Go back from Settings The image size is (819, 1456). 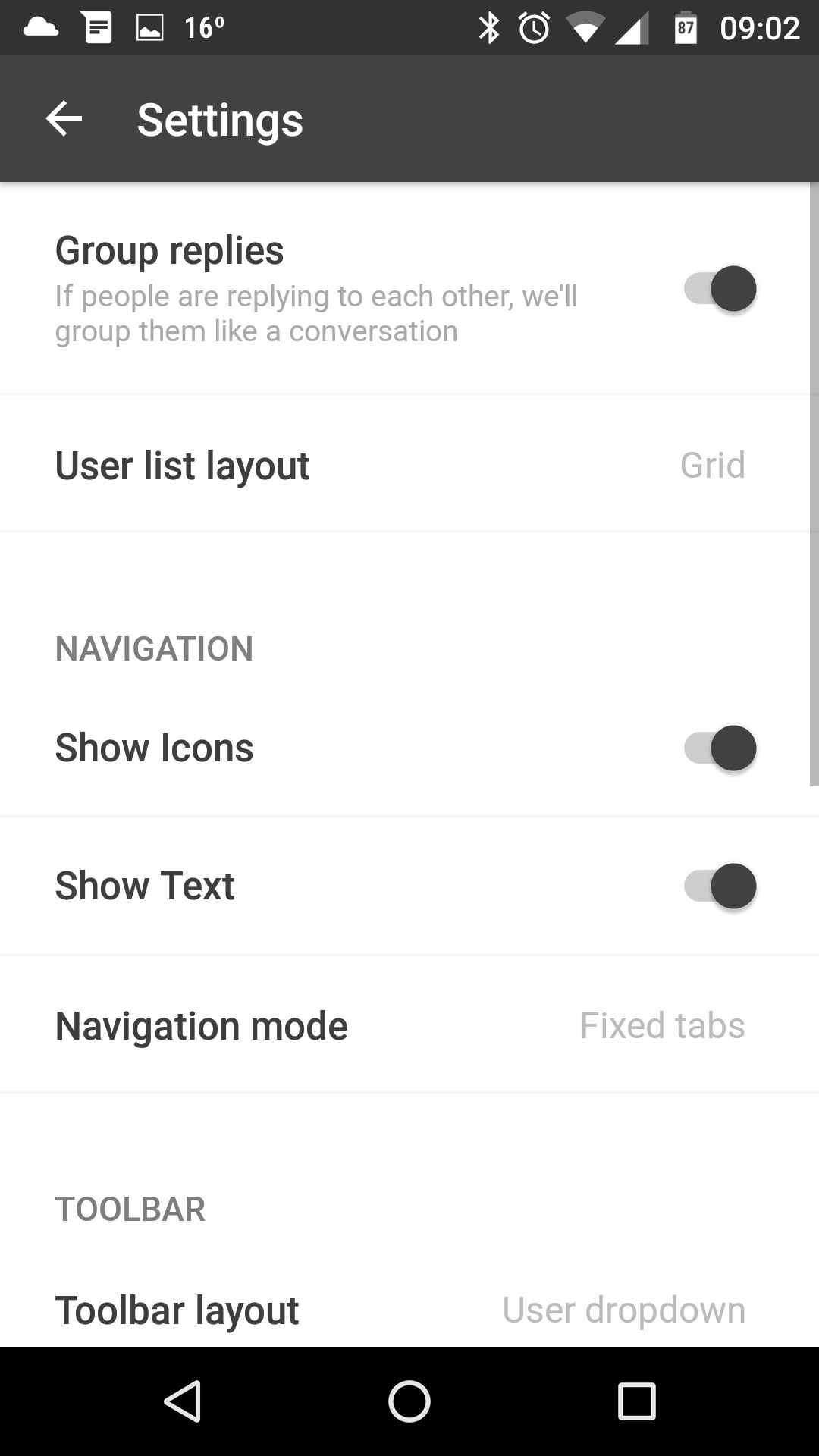pyautogui.click(x=64, y=119)
